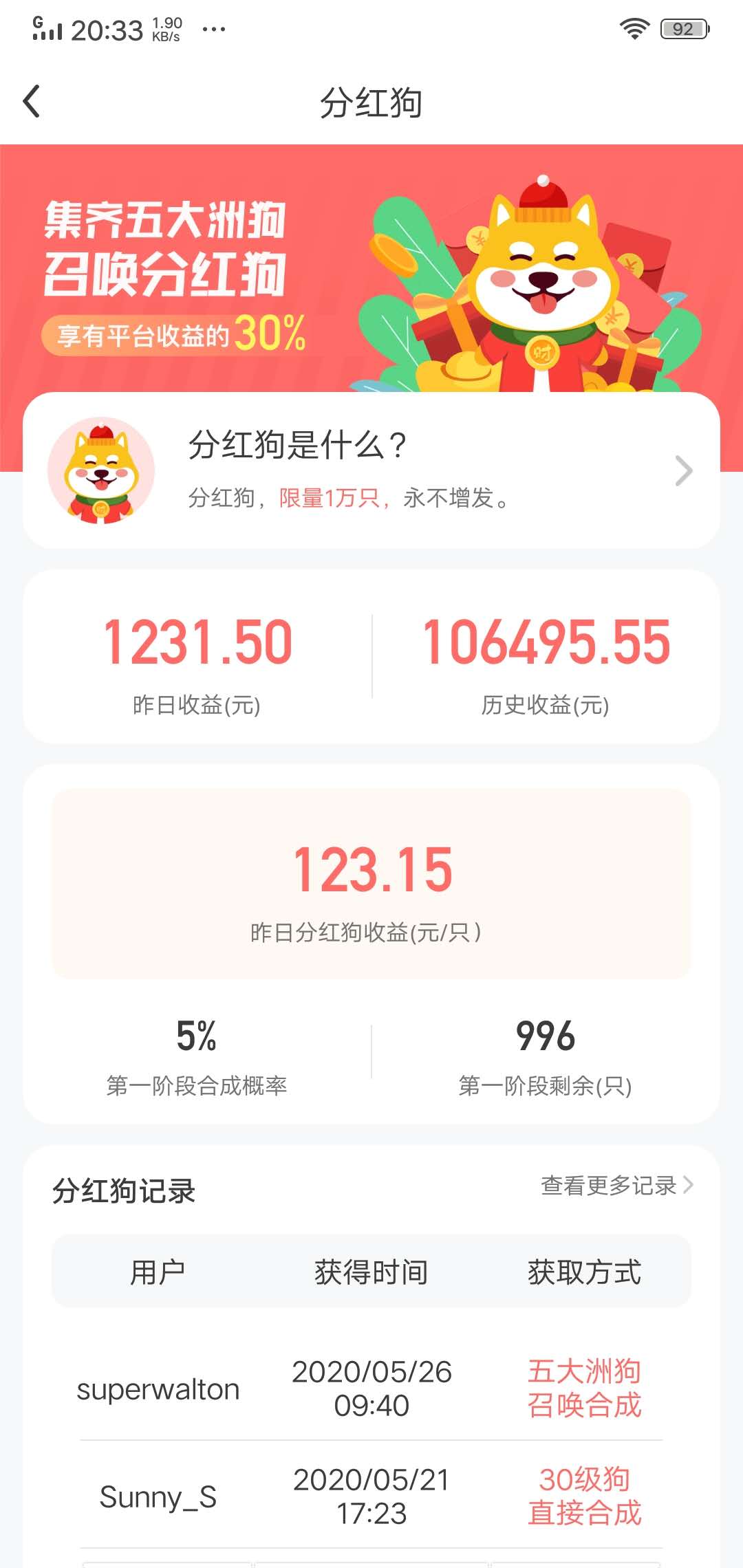Open the '分红狗' title bar
This screenshot has height=1568, width=743.
pos(371,100)
